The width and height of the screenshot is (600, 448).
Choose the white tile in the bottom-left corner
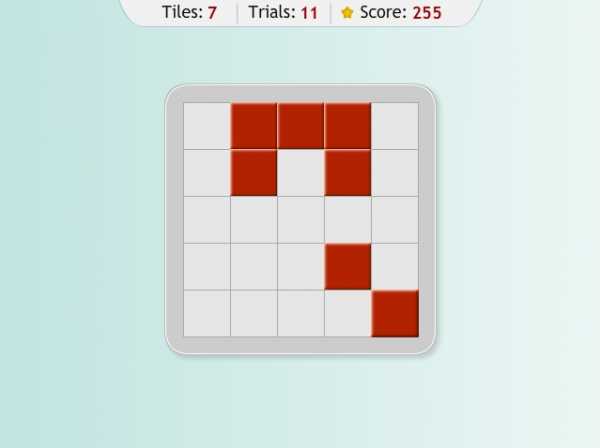[207, 313]
